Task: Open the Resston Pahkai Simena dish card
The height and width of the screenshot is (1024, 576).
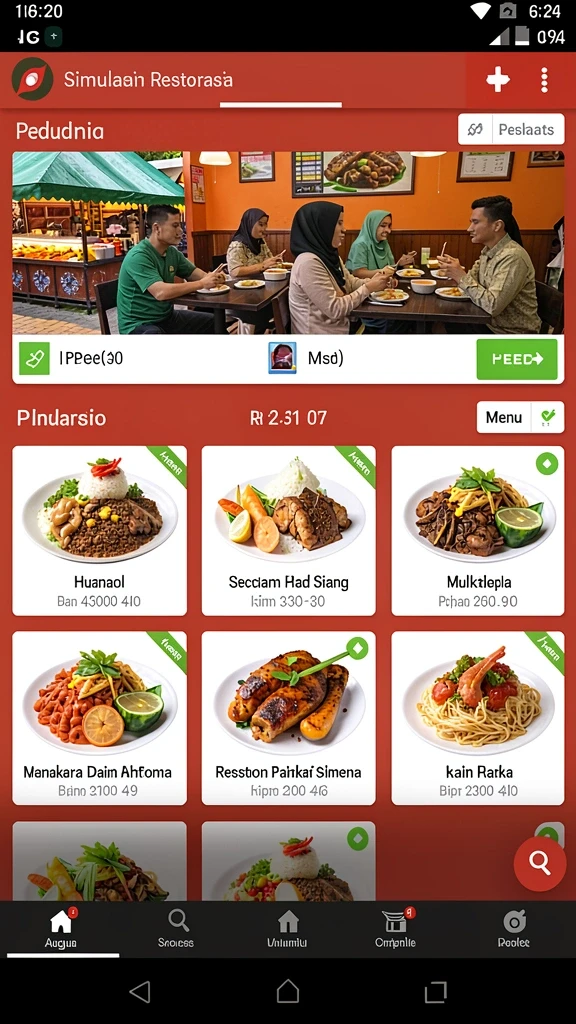Action: coord(289,718)
